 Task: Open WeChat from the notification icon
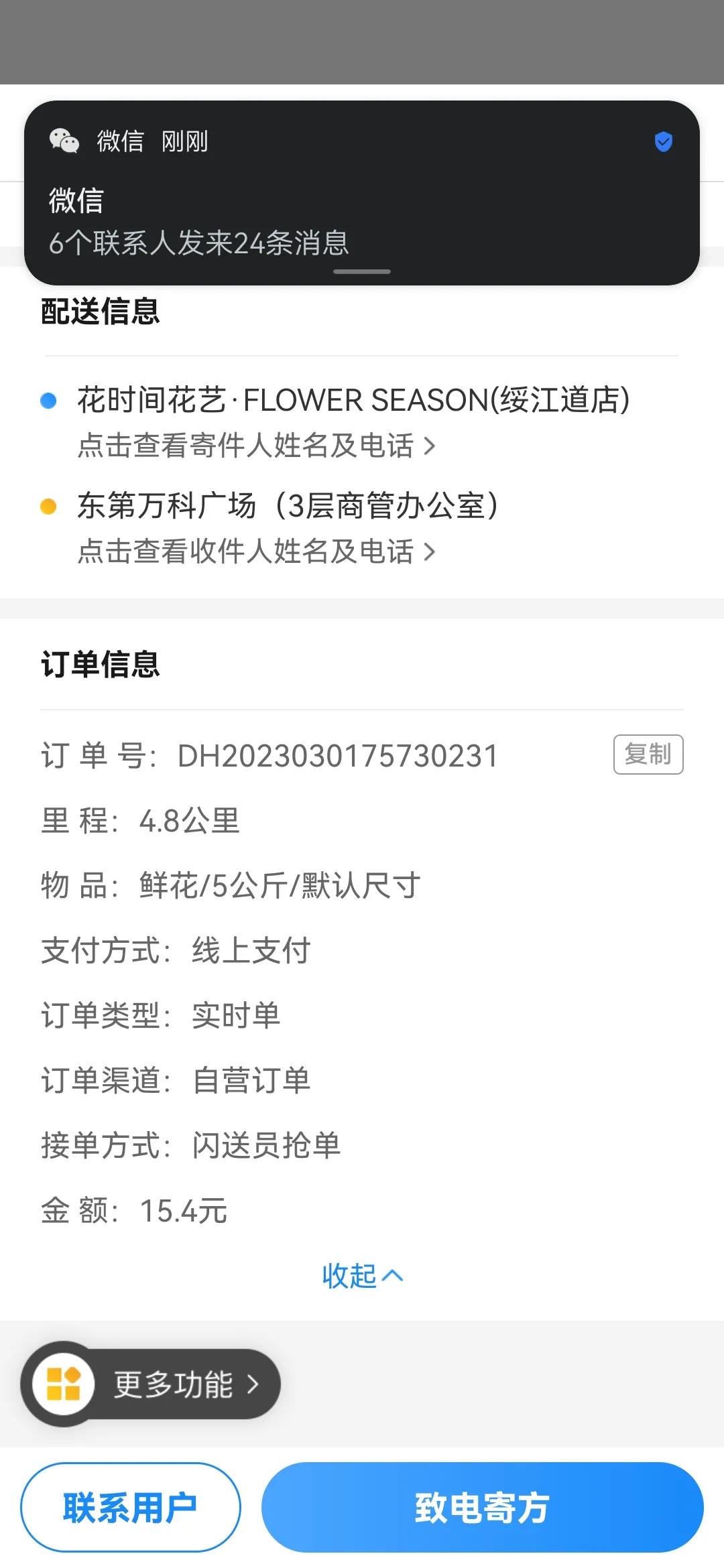click(66, 141)
